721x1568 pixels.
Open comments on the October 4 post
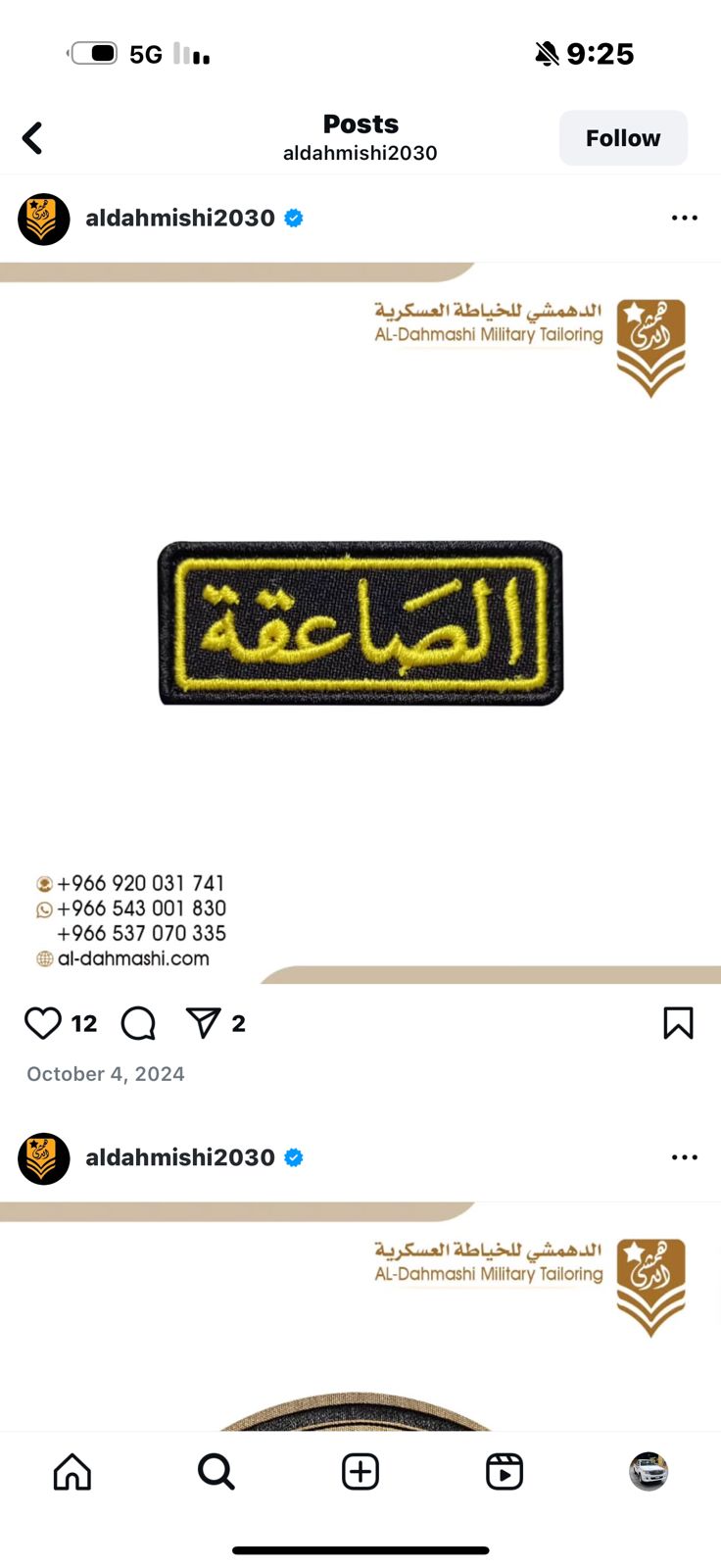138,1023
